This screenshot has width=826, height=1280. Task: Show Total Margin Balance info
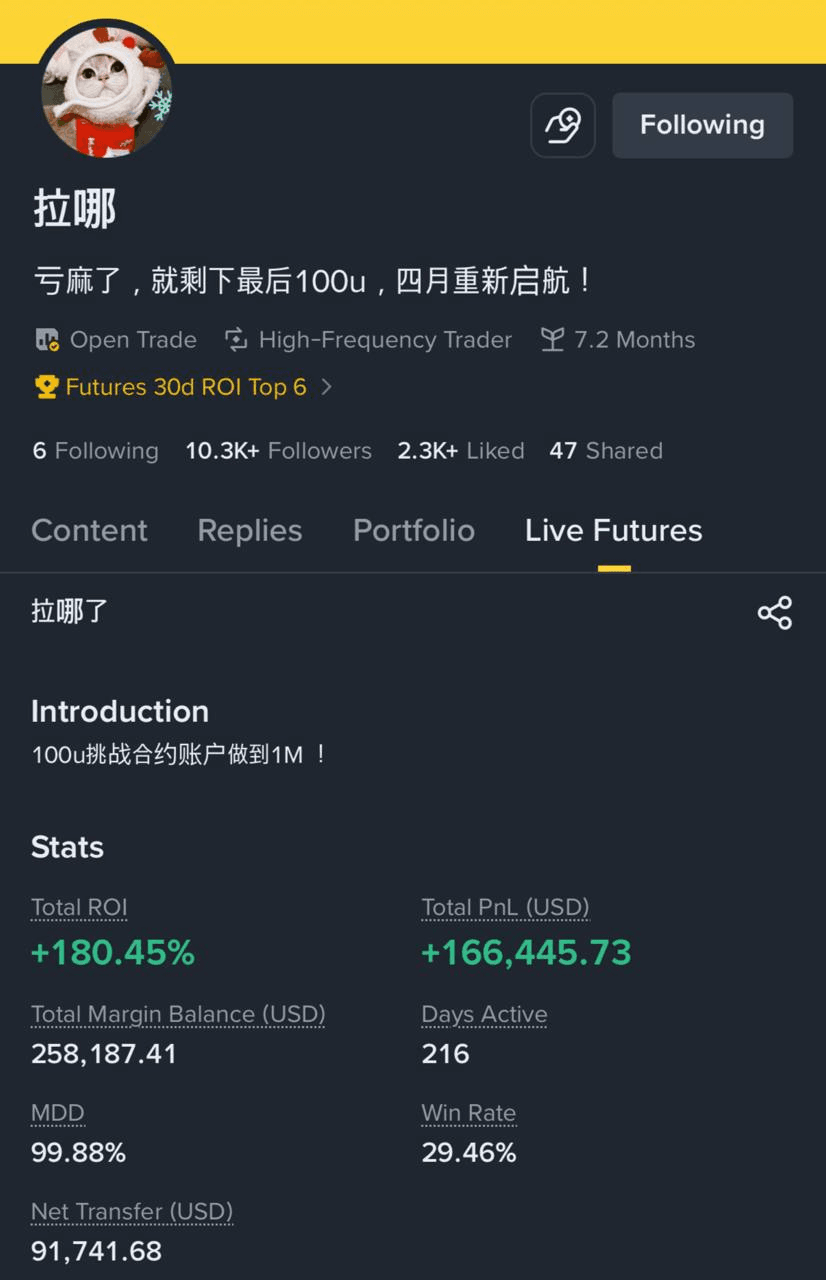click(x=178, y=1014)
